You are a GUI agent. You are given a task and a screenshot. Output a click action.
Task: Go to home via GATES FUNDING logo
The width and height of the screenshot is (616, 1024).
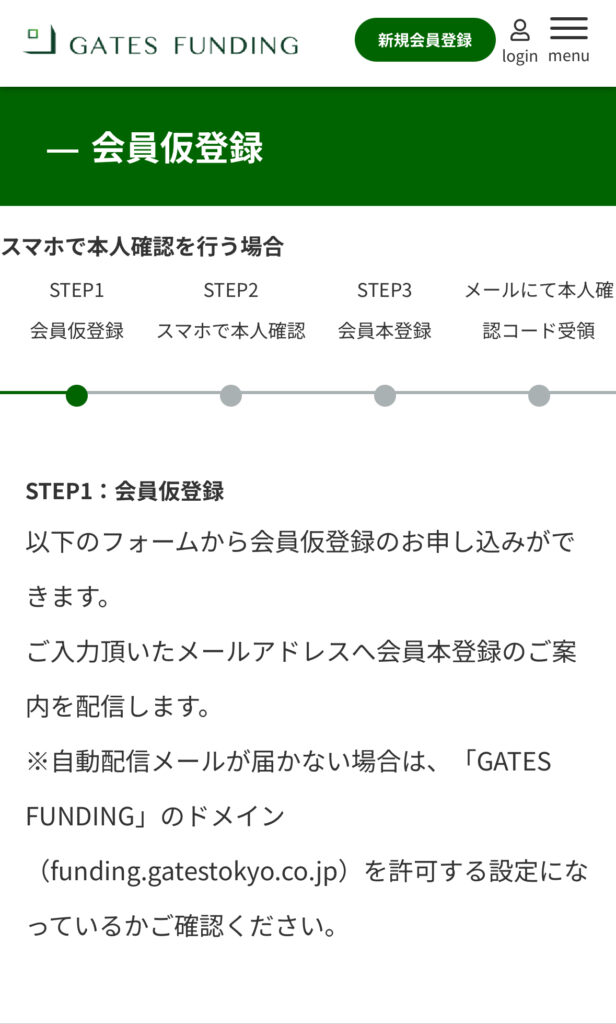[161, 41]
